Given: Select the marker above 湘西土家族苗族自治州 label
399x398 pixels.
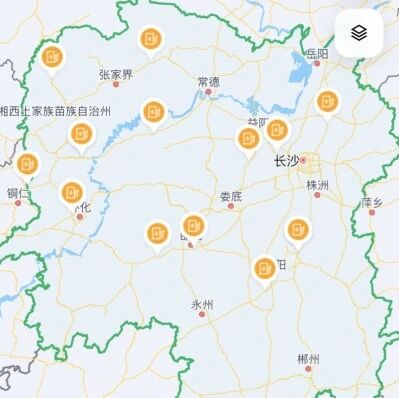Looking at the screenshot, I should 52,59.
